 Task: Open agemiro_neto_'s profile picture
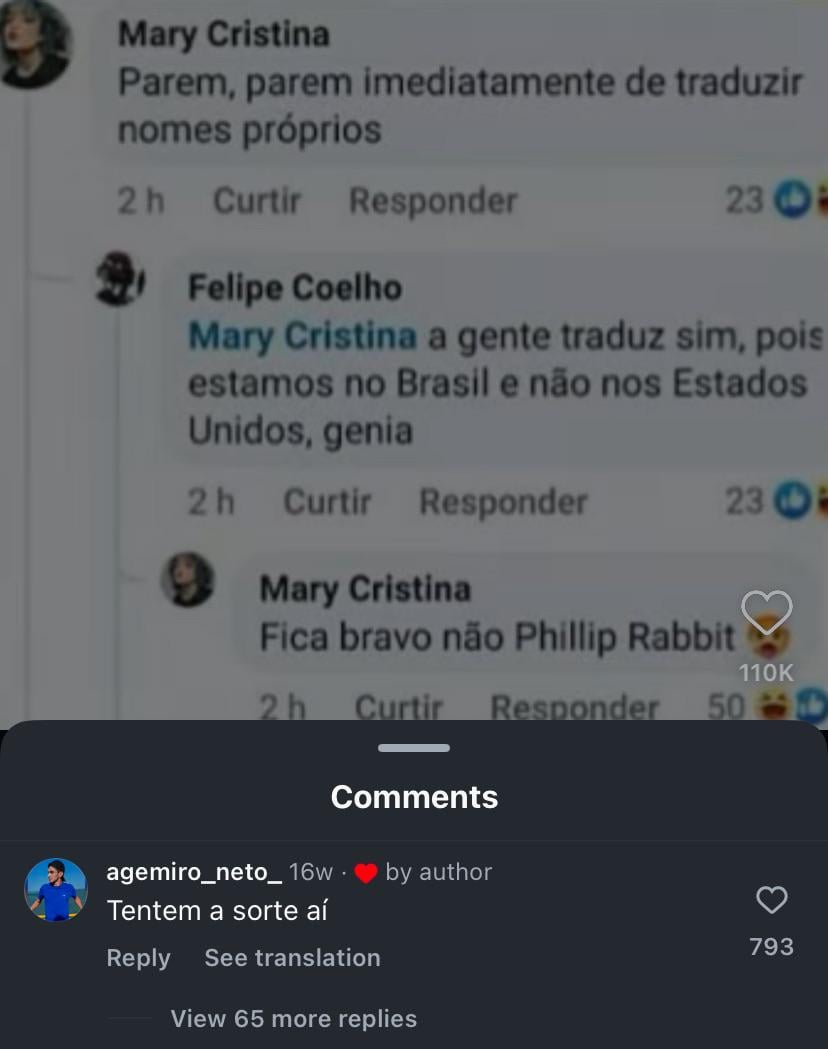pos(56,889)
